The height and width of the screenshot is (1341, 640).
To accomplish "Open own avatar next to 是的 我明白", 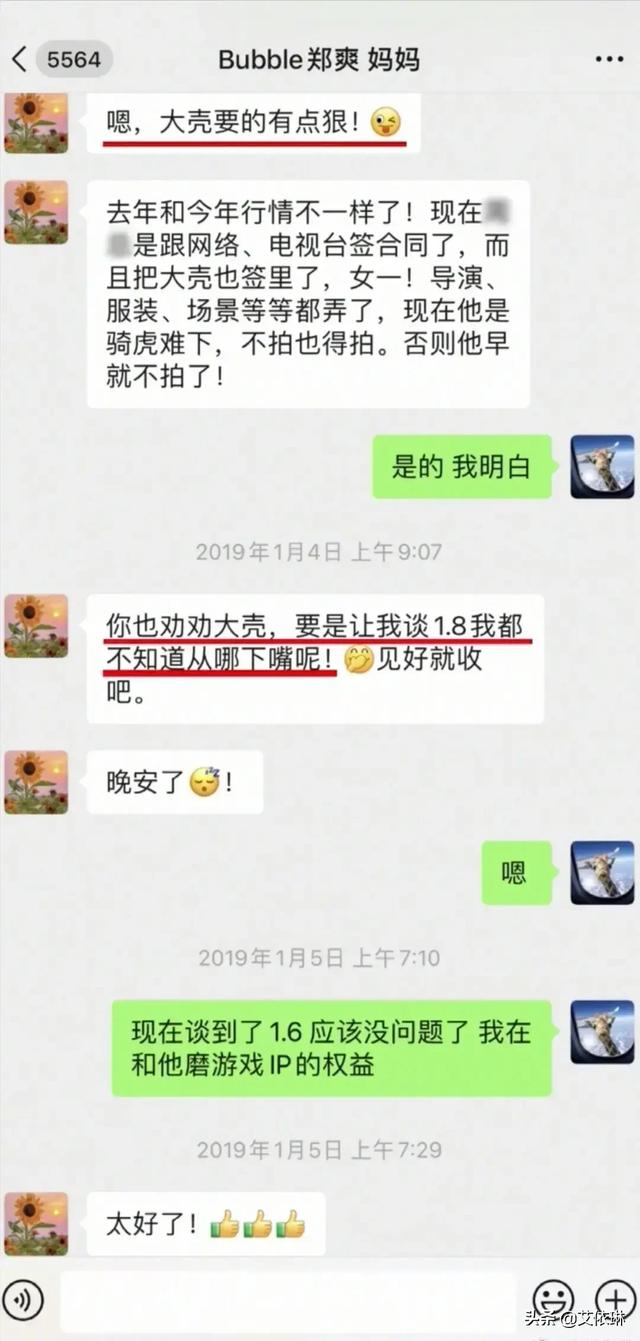I will point(602,467).
